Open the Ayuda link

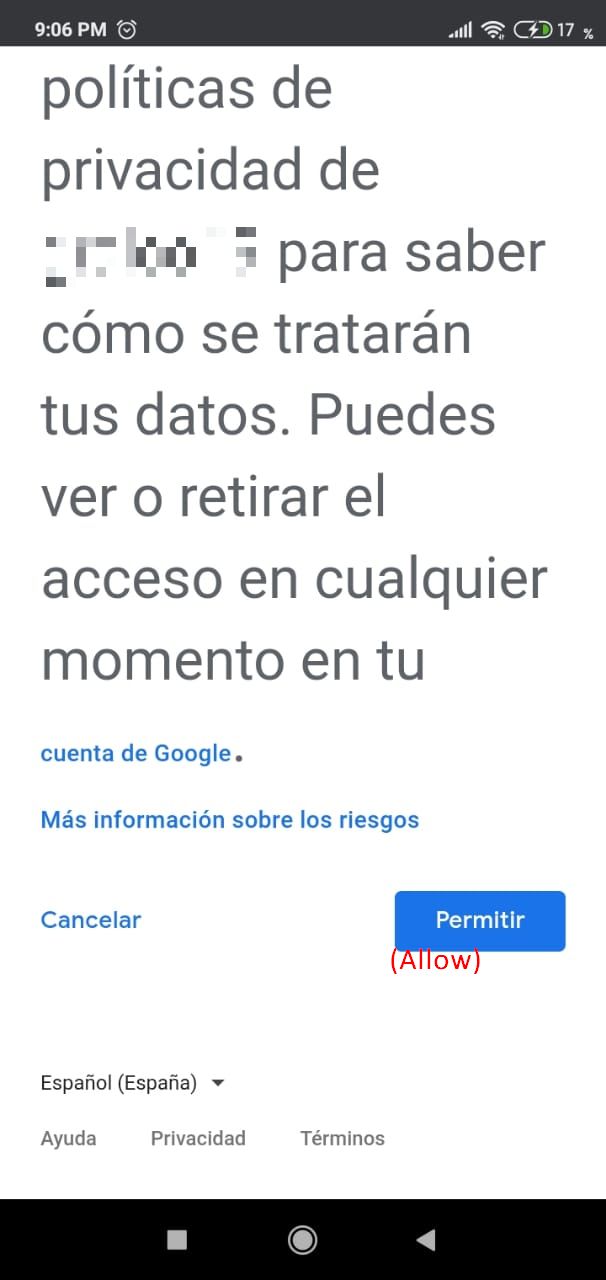pyautogui.click(x=69, y=1138)
